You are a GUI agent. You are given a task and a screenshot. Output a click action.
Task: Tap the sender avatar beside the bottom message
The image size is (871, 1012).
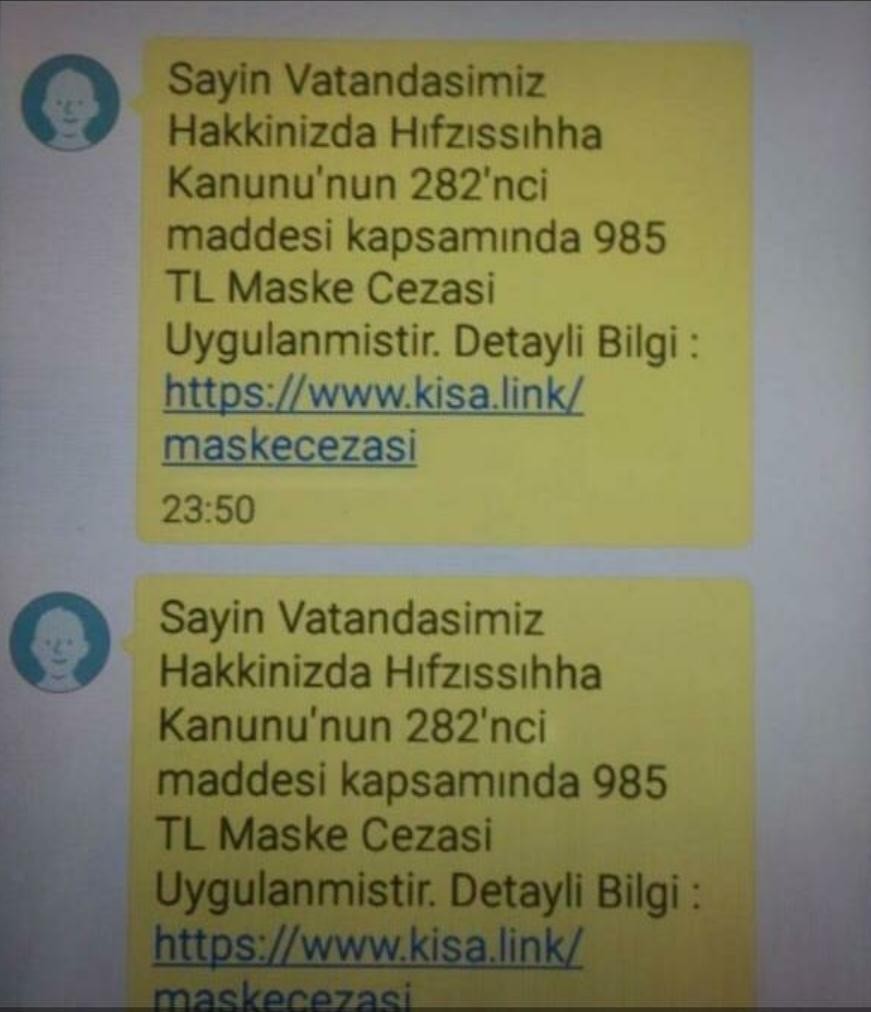pos(59,642)
